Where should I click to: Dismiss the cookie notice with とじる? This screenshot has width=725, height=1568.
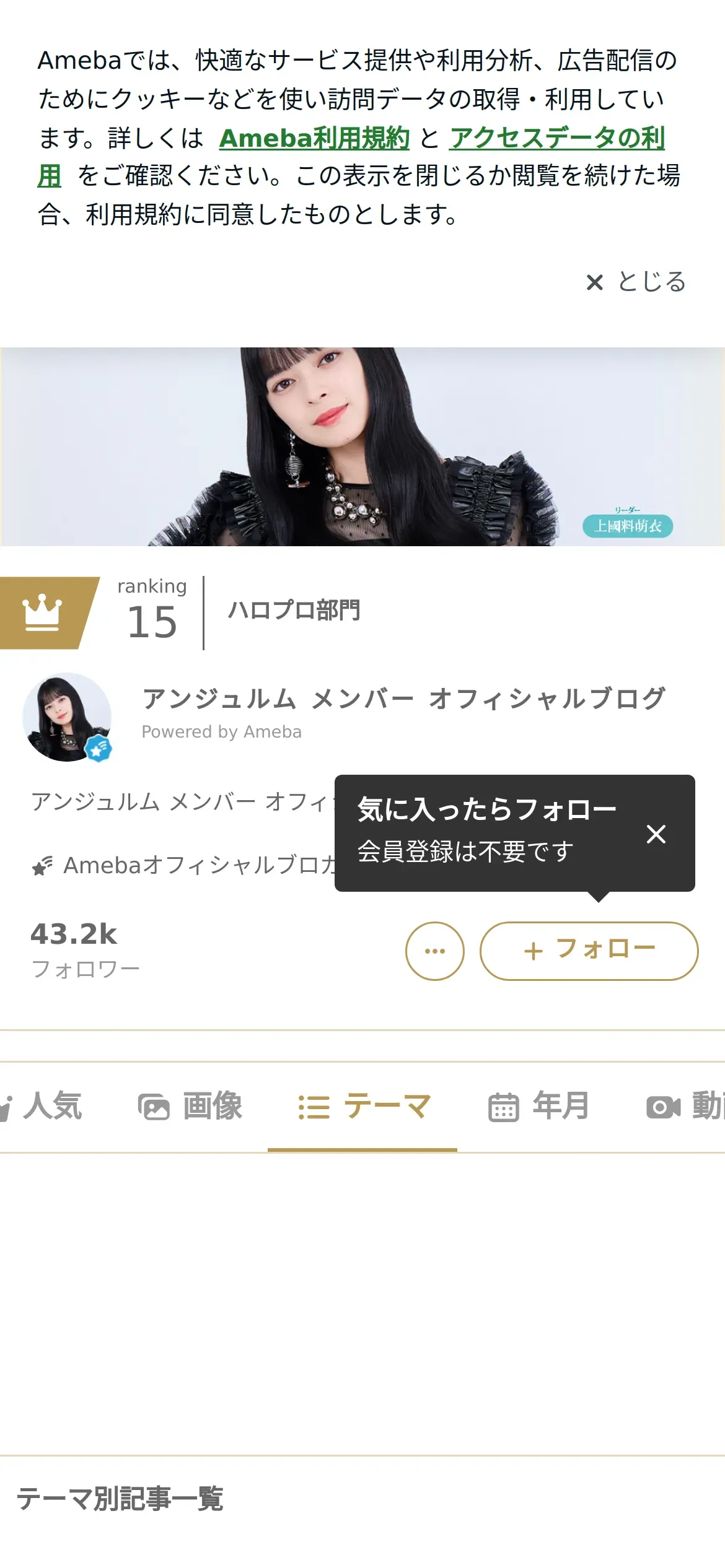(636, 282)
